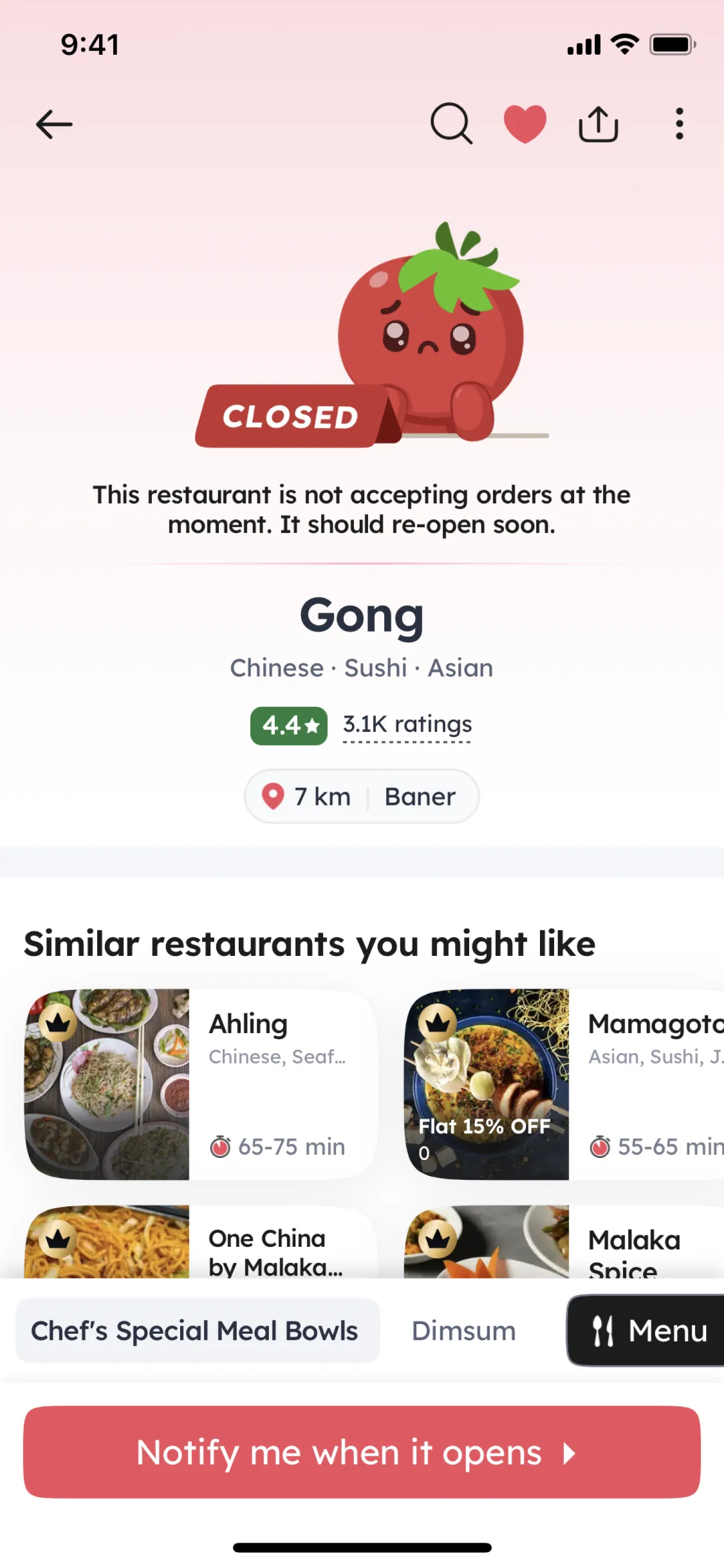Open the three-dot overflow menu

click(679, 124)
